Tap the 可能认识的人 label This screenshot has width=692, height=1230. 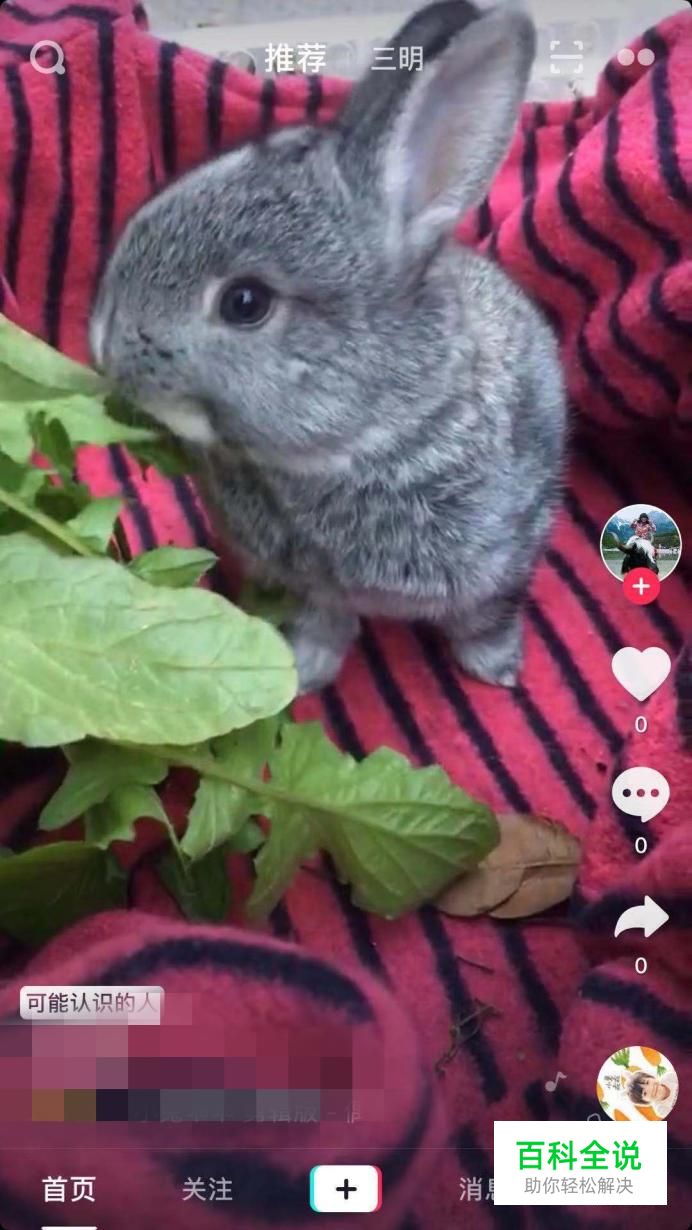tap(92, 1003)
